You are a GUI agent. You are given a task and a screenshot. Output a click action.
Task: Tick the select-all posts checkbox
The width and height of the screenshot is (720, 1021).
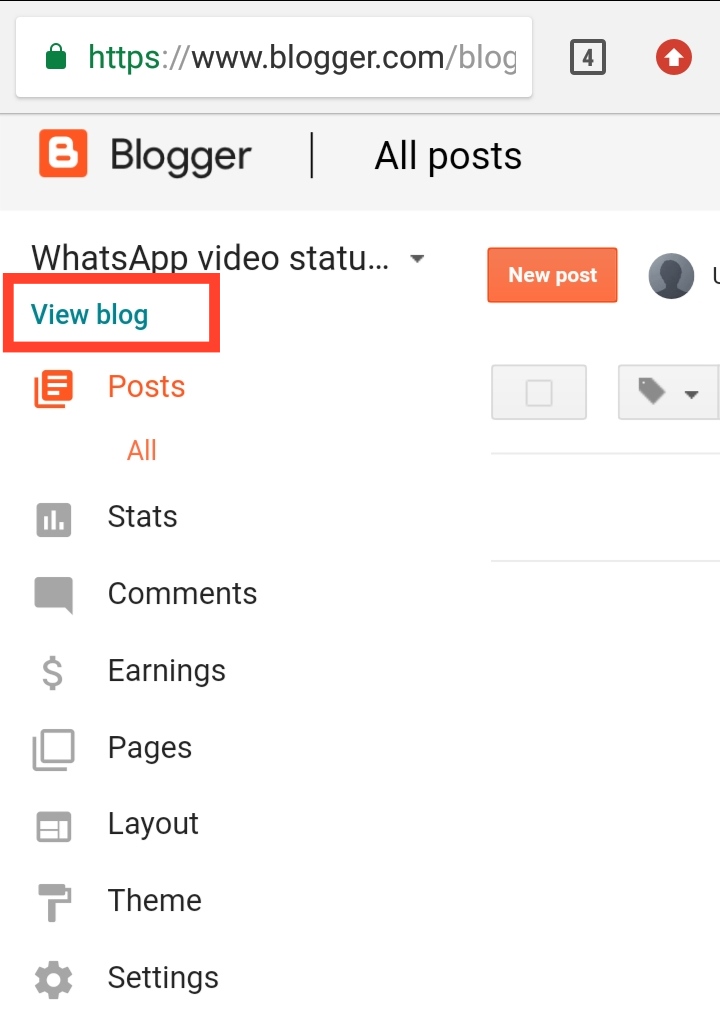(538, 392)
